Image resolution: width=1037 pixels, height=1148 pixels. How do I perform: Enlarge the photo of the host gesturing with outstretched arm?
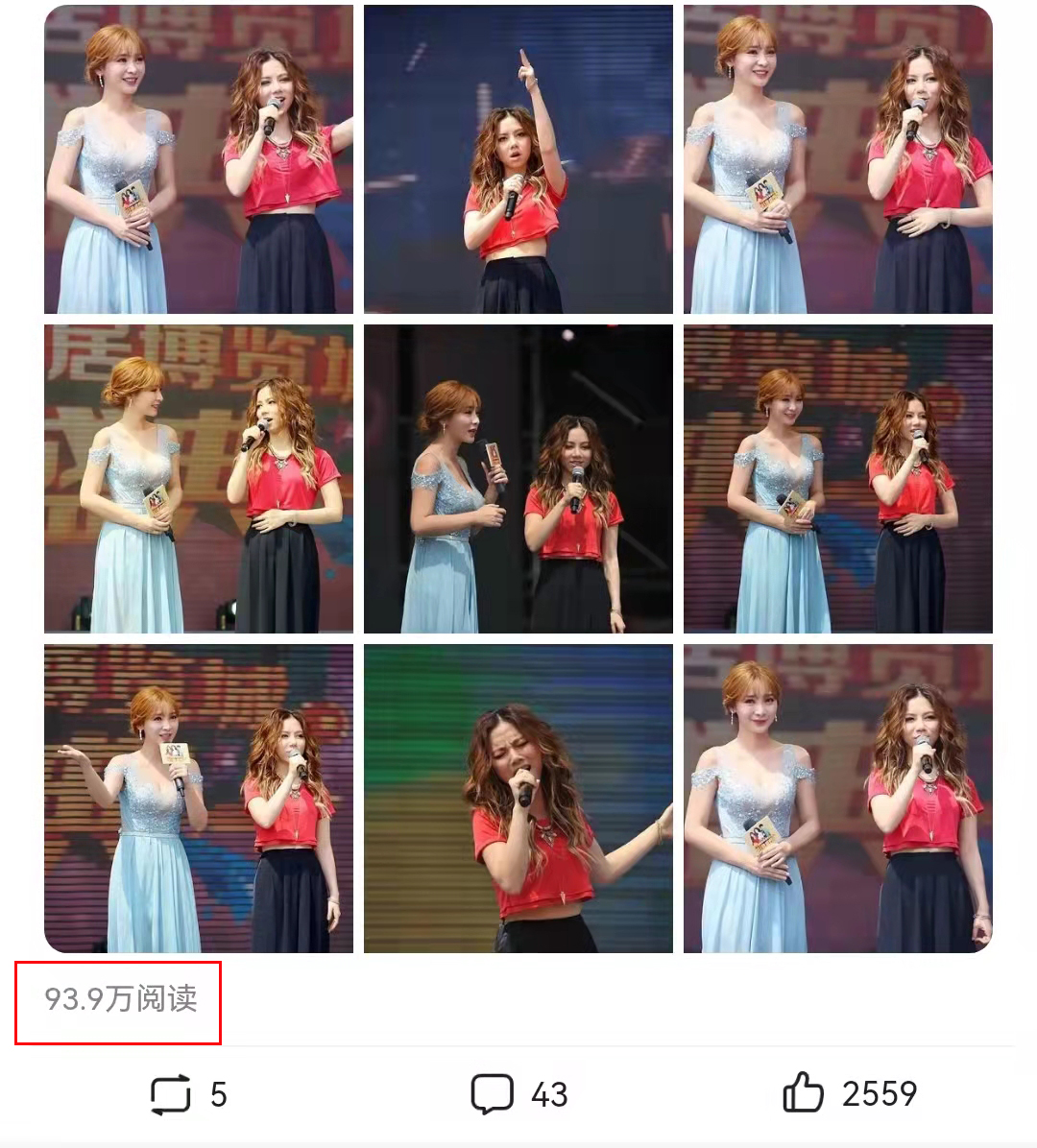pos(199,799)
